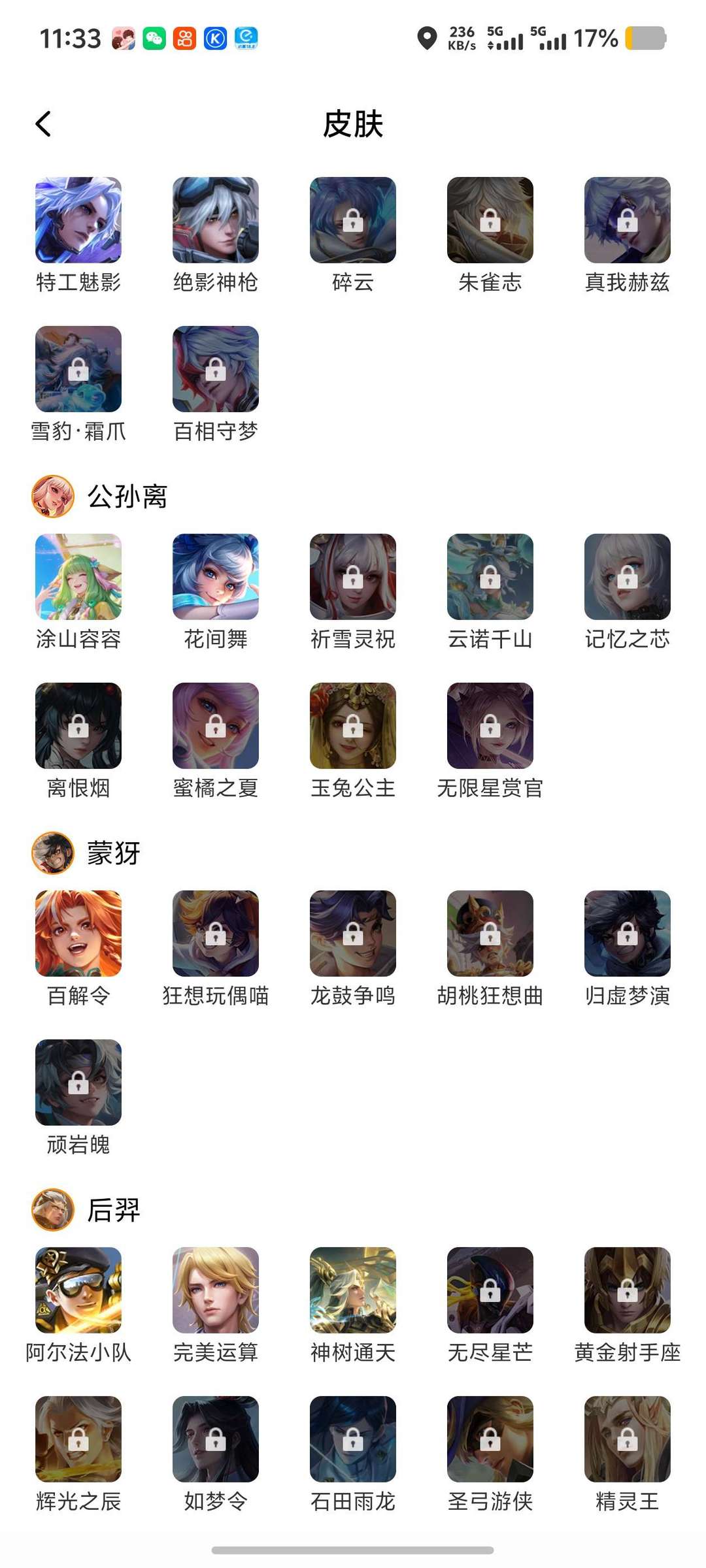
Task: Open the 无限星赏官 skin
Action: [x=490, y=726]
